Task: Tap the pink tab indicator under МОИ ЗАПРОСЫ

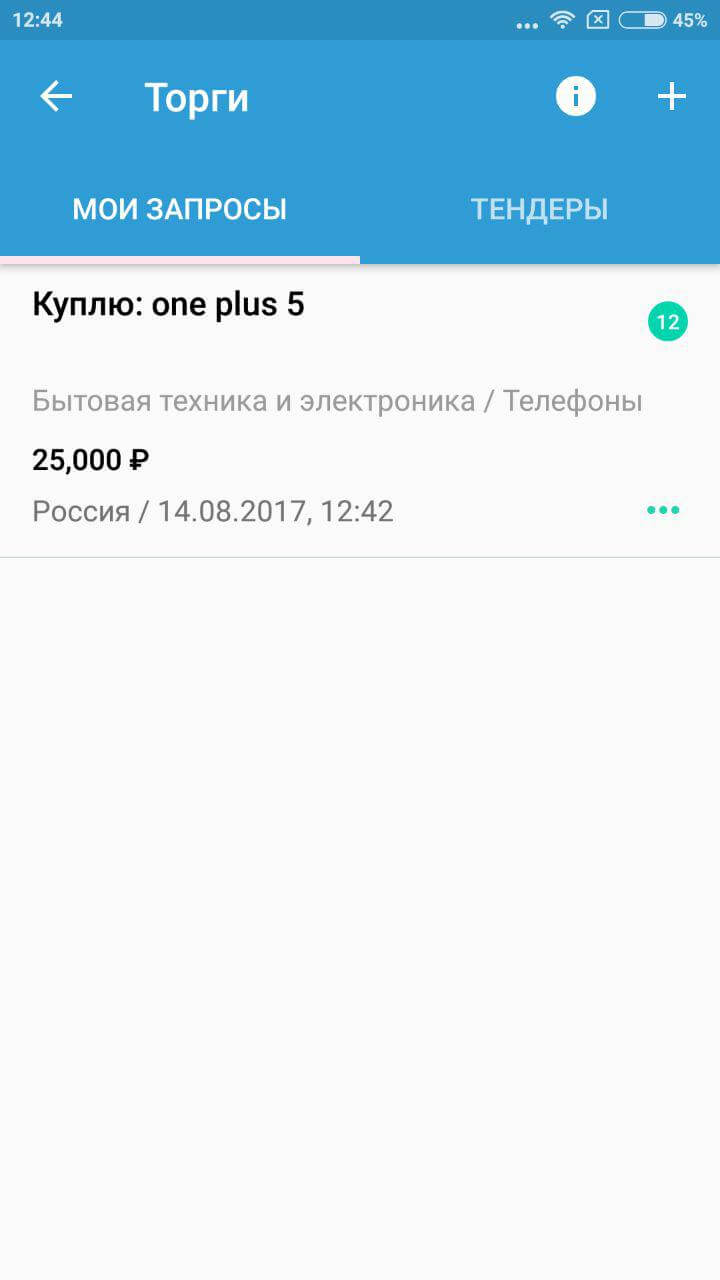Action: tap(178, 258)
